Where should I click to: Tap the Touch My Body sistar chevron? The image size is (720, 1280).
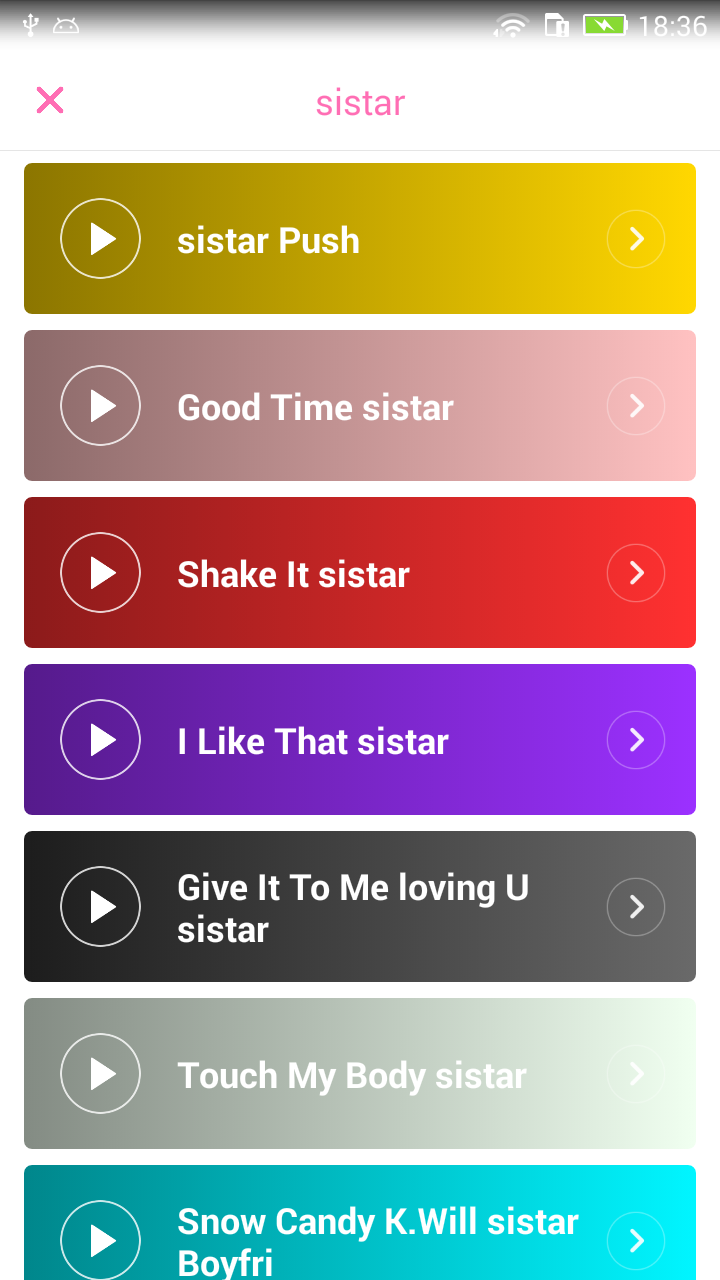tap(636, 1074)
